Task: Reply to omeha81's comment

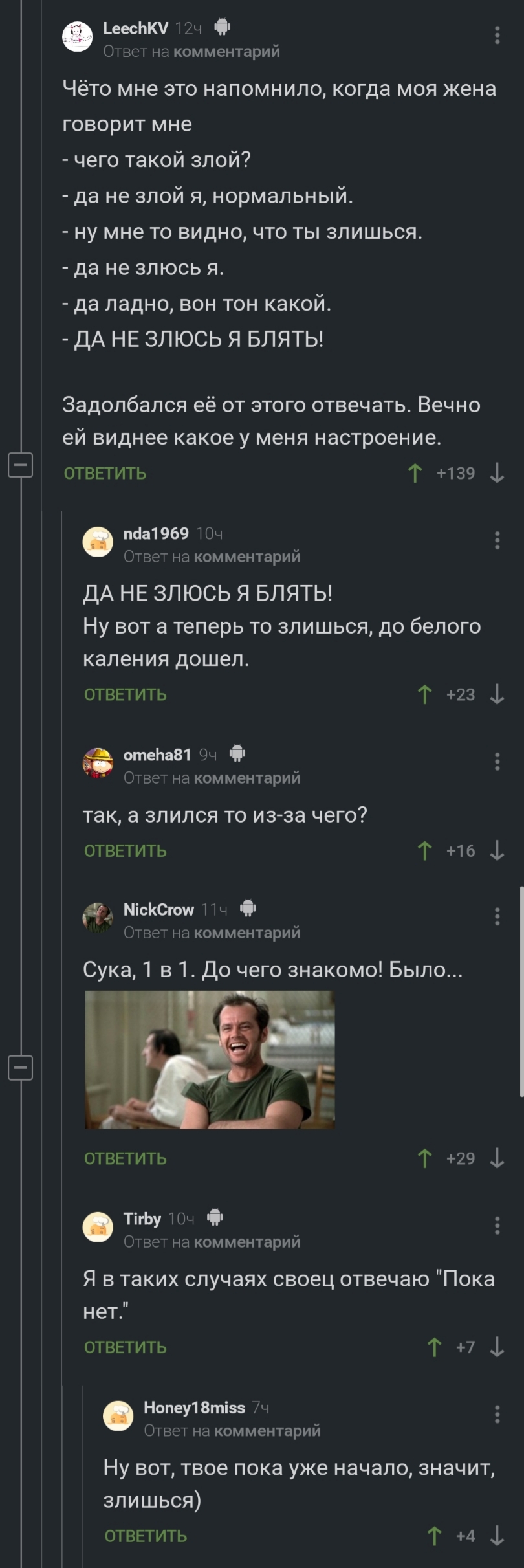Action: tap(126, 851)
